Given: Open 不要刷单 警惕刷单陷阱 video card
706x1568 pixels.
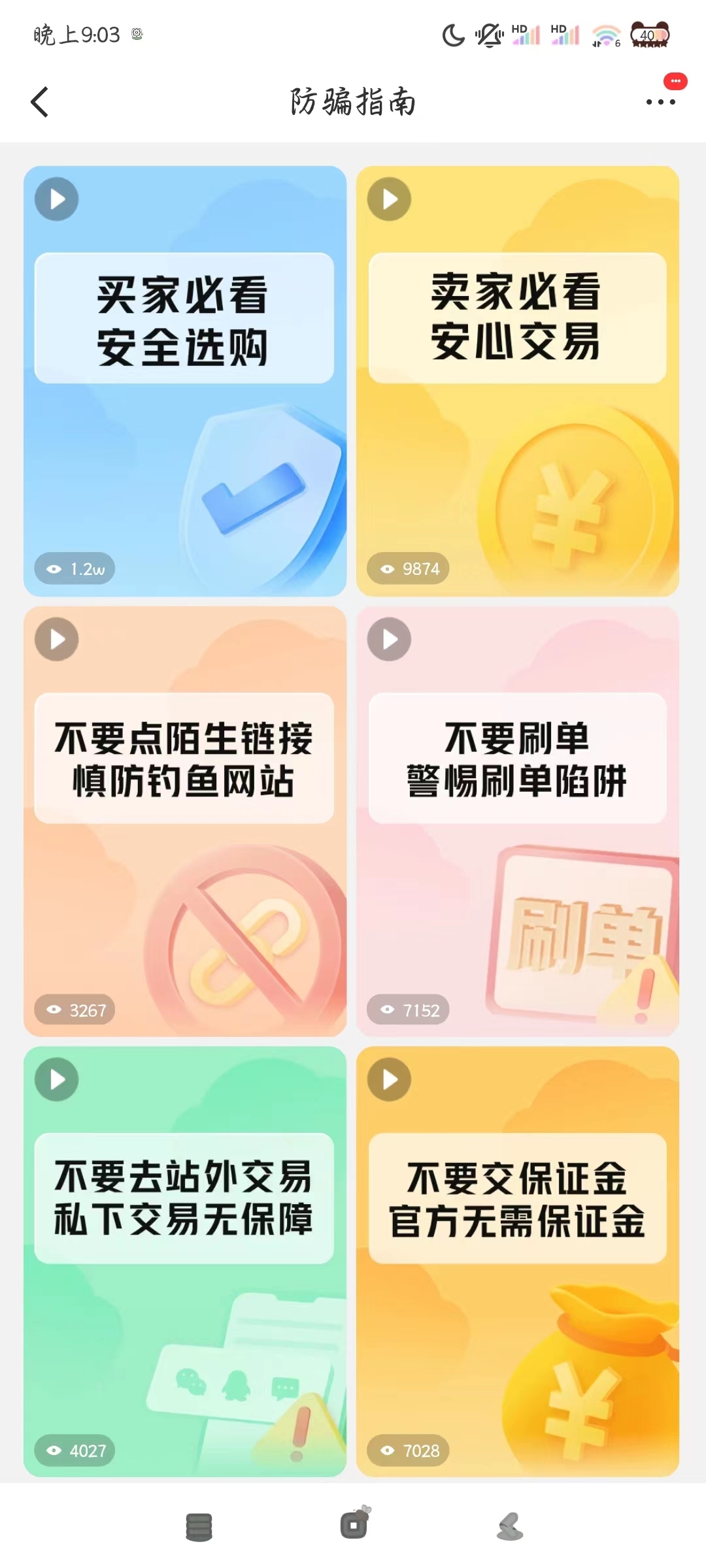Looking at the screenshot, I should (517, 821).
